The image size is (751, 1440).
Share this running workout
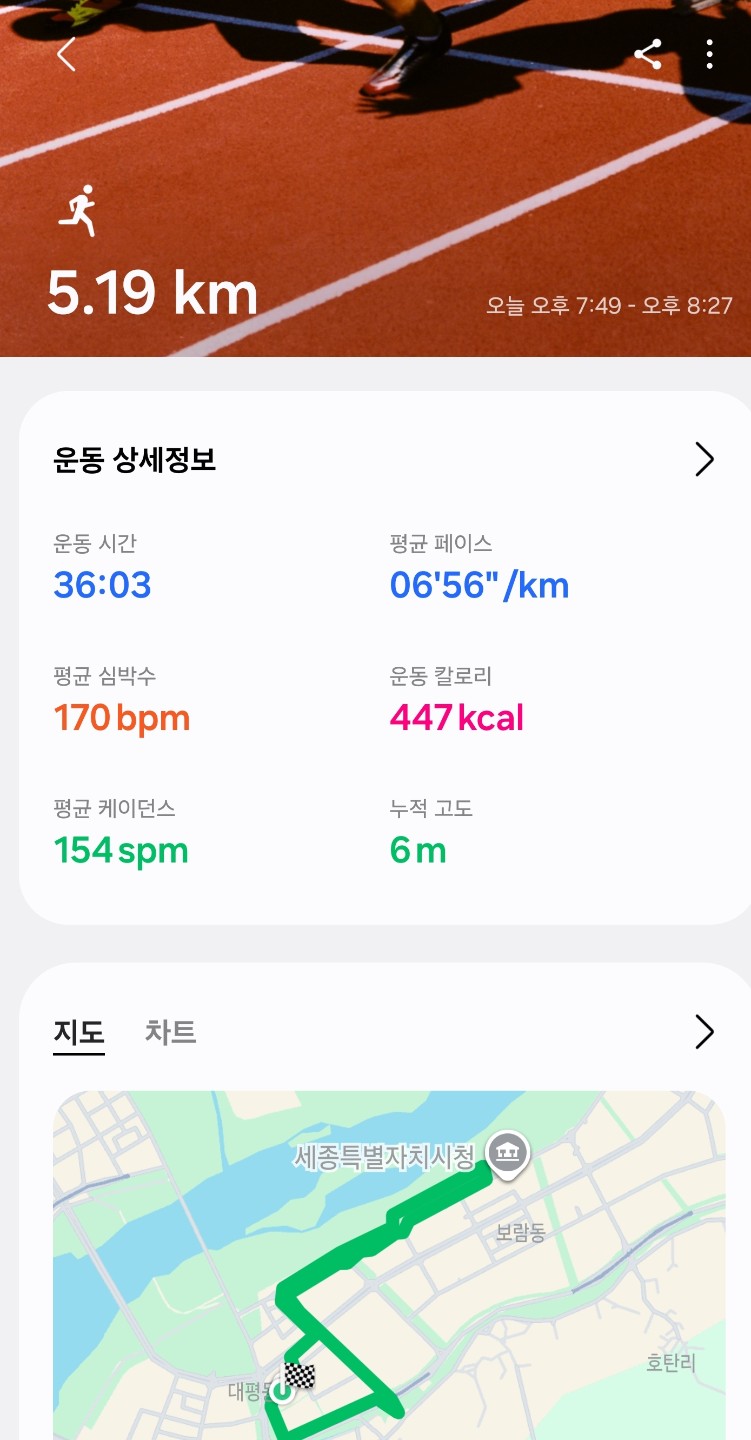[648, 54]
